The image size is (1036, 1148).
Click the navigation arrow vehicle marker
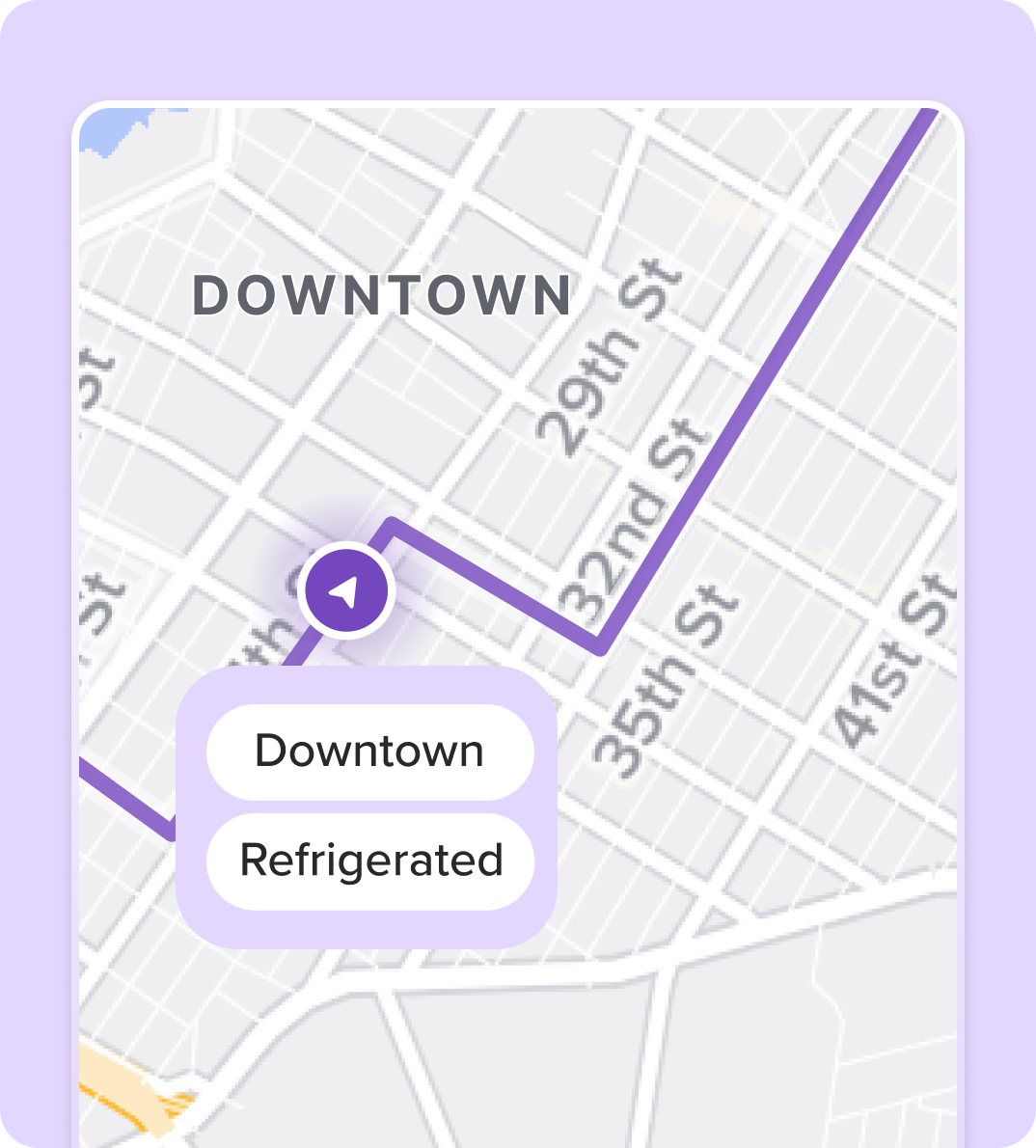346,590
